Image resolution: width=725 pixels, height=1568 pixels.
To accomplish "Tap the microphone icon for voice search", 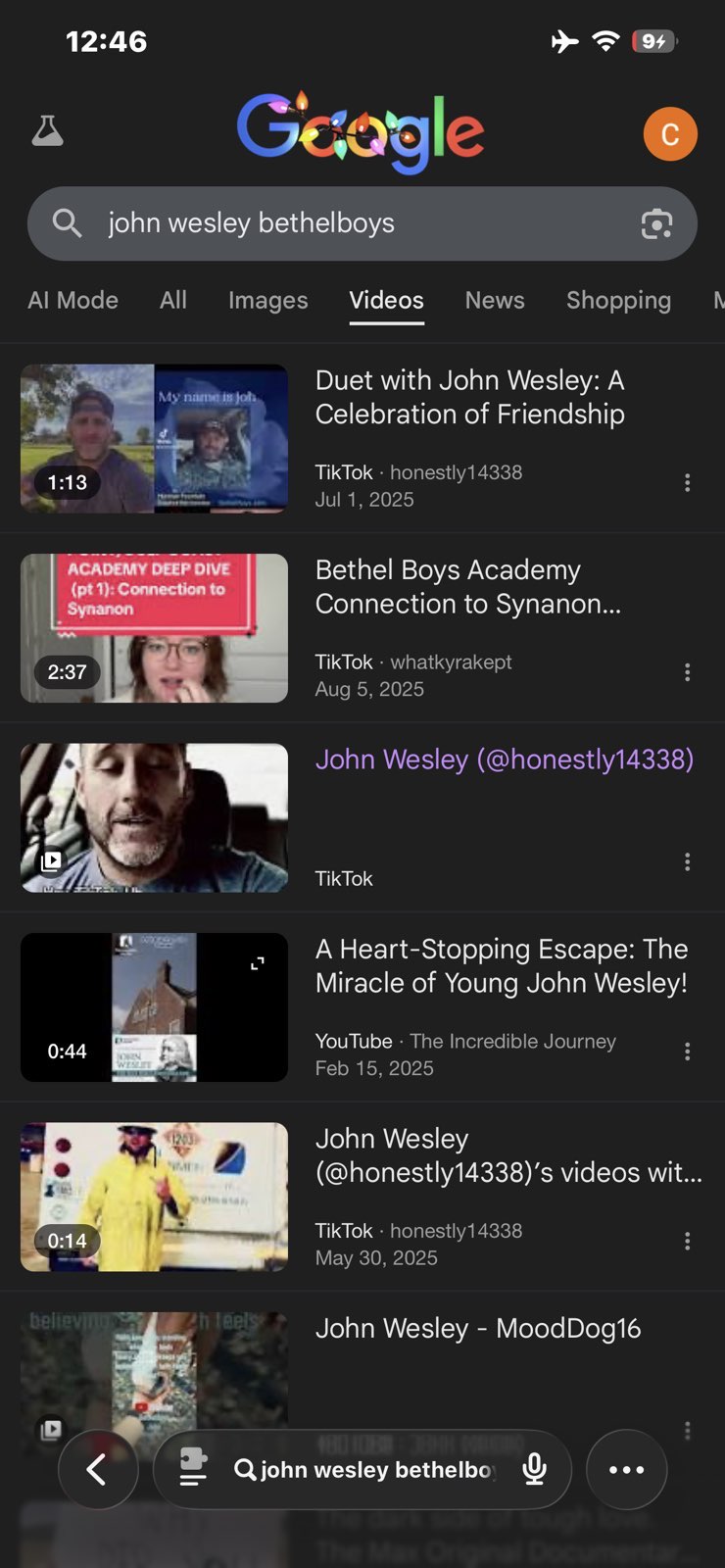I will click(x=535, y=1469).
